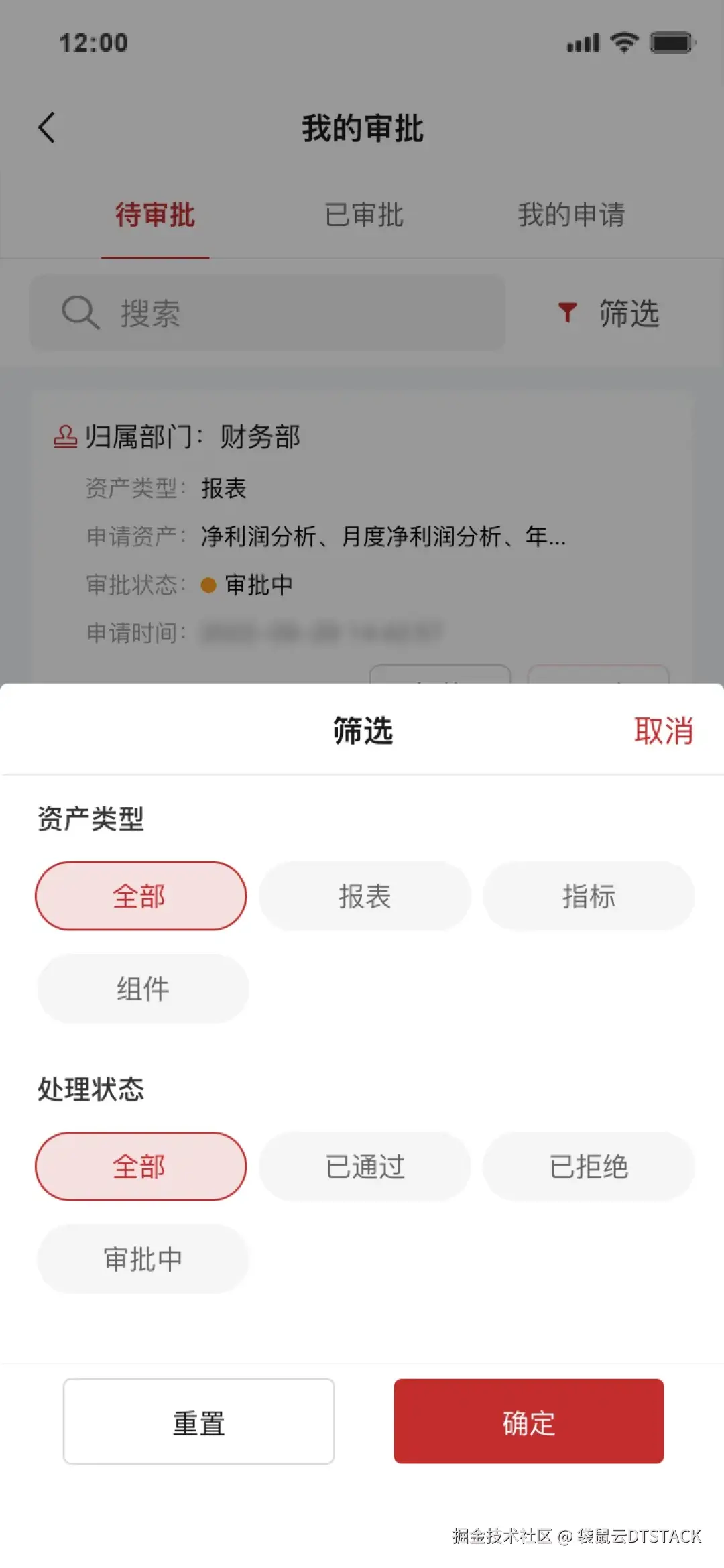Confirm filters with 确定 button

click(x=528, y=1422)
